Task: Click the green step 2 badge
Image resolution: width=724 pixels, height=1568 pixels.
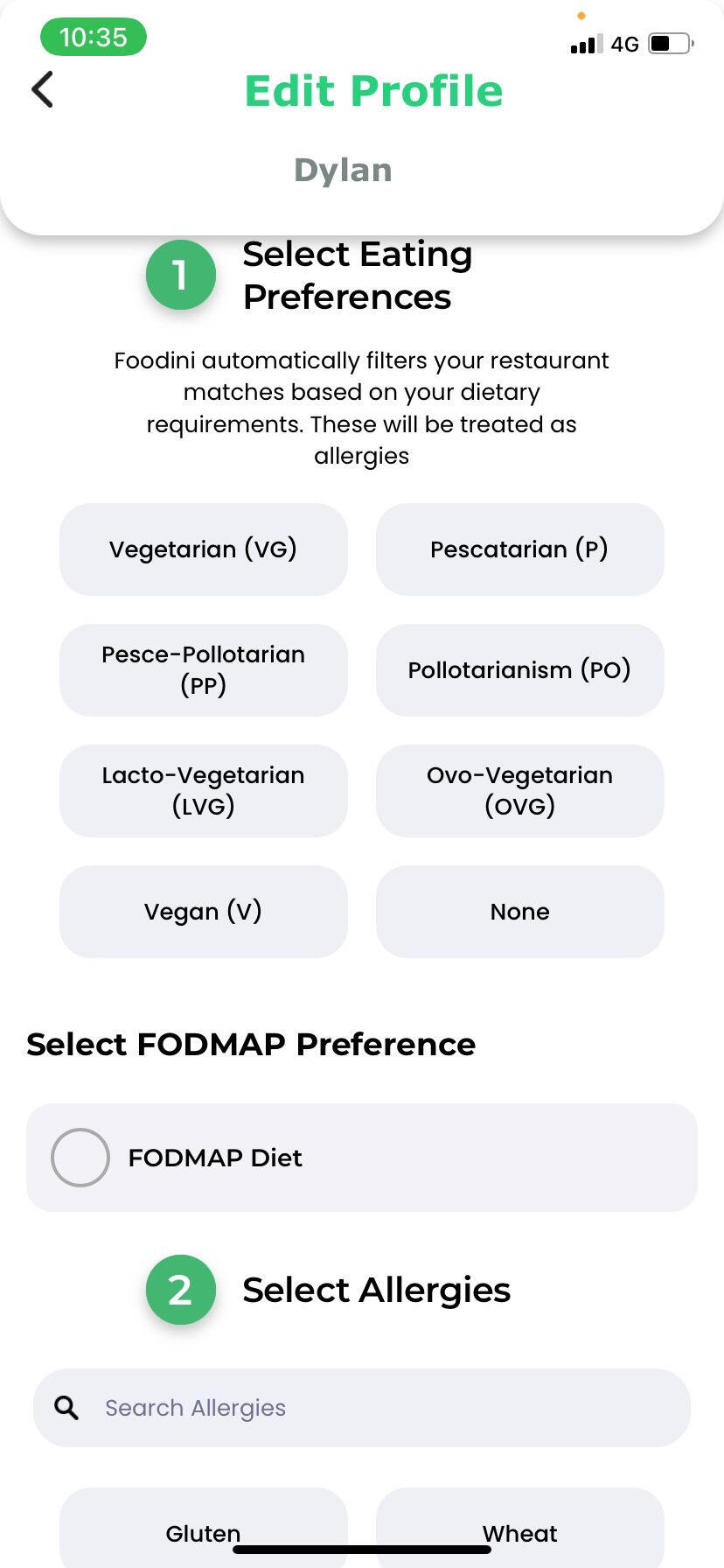Action: (x=180, y=1288)
